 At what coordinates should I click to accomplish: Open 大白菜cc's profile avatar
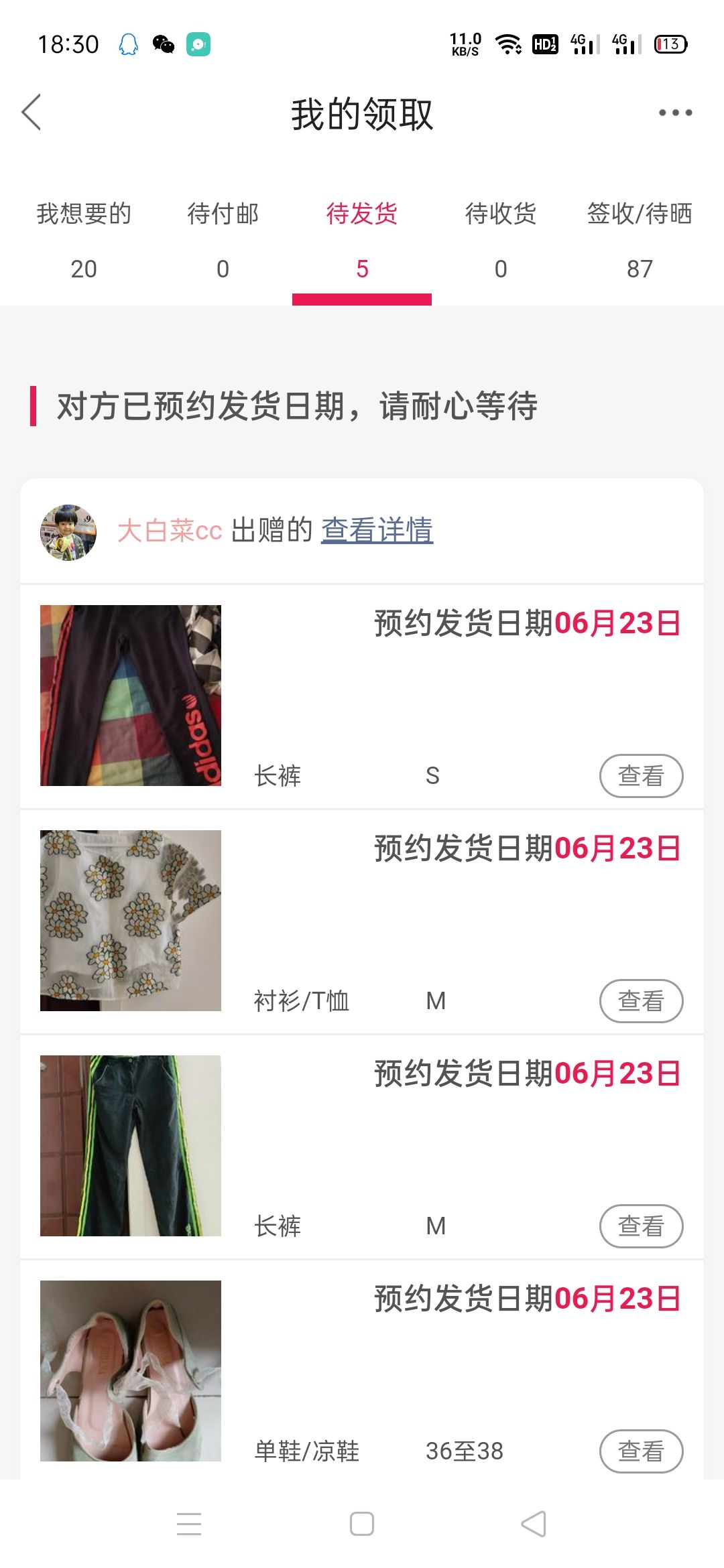(x=68, y=532)
